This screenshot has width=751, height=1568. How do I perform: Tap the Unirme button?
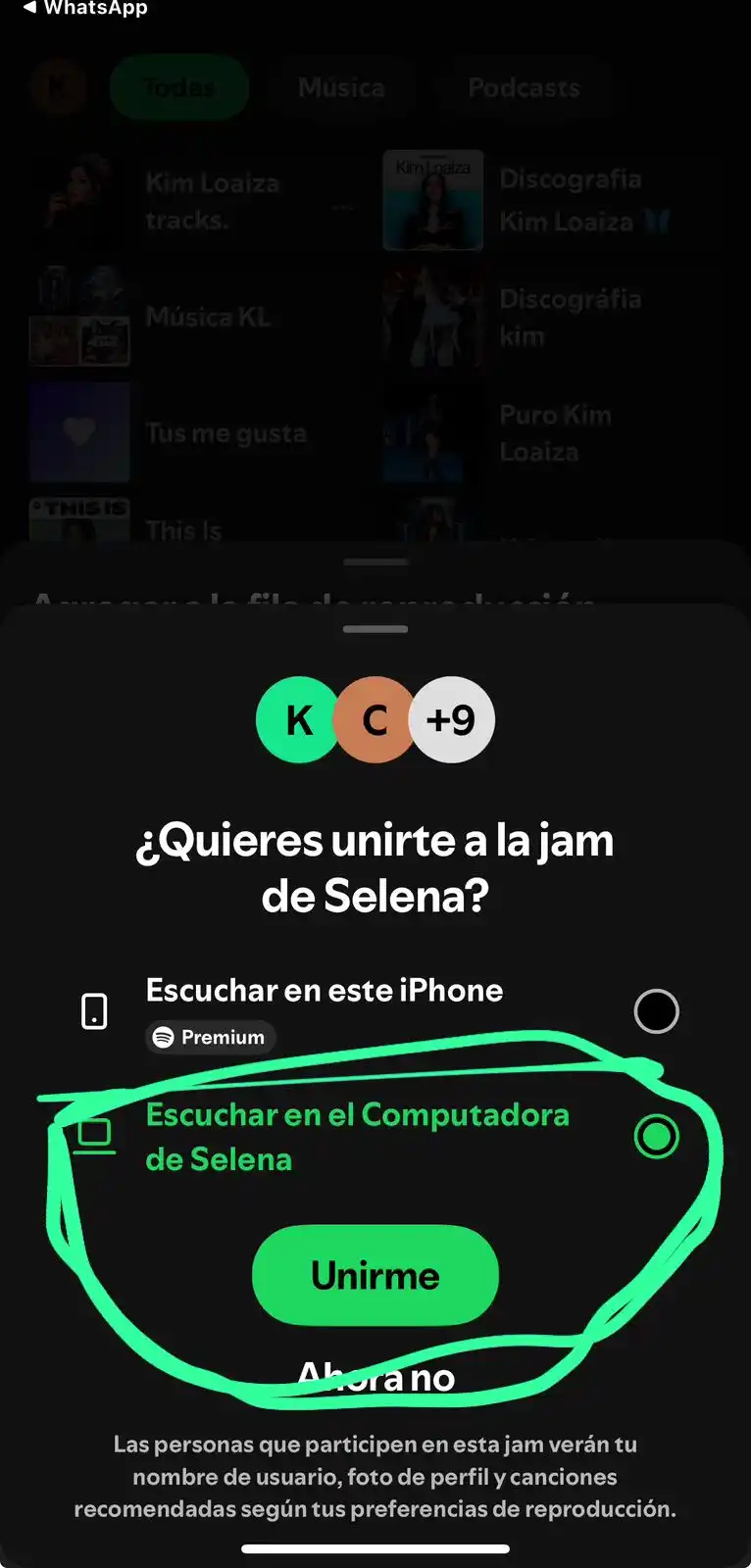375,1275
